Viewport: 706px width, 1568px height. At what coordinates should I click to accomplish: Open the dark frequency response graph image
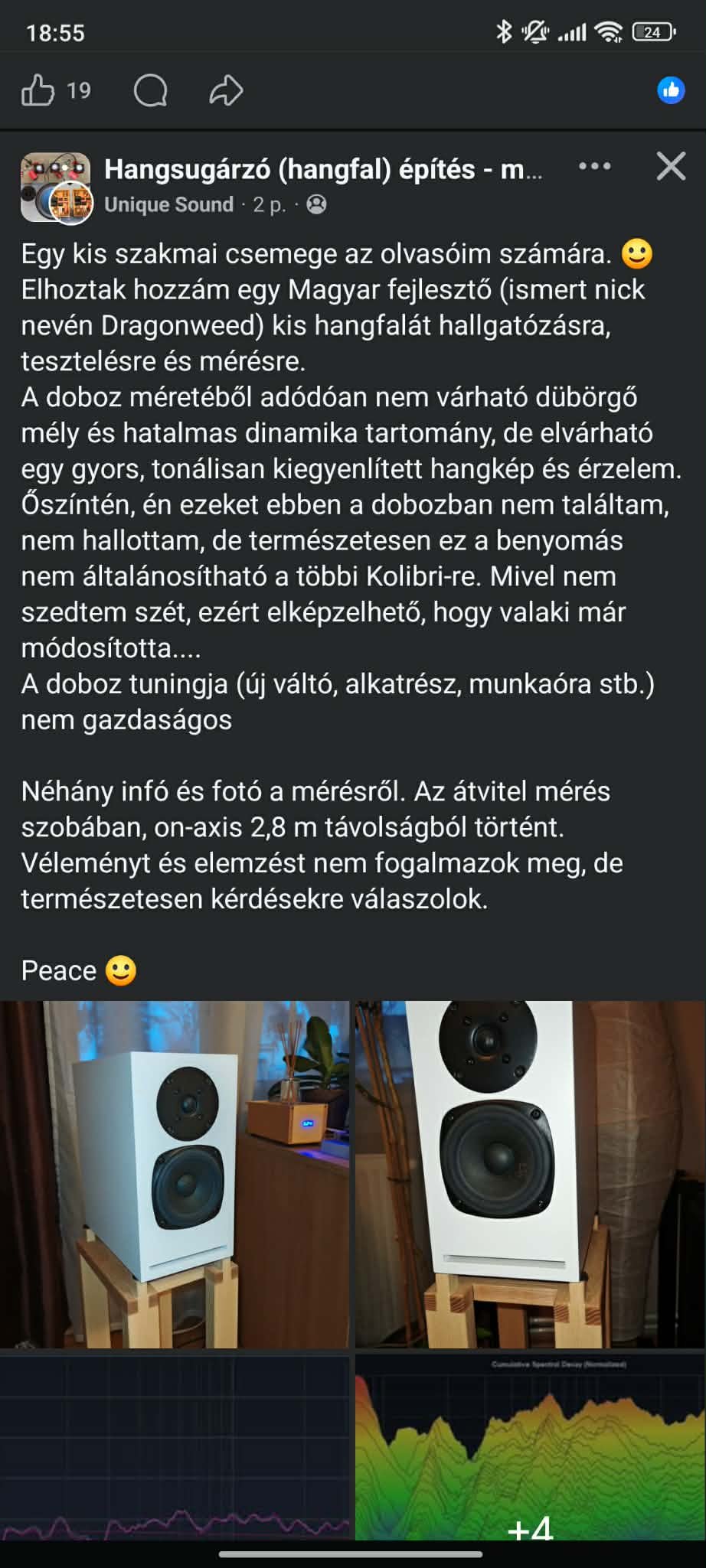coord(175,1446)
